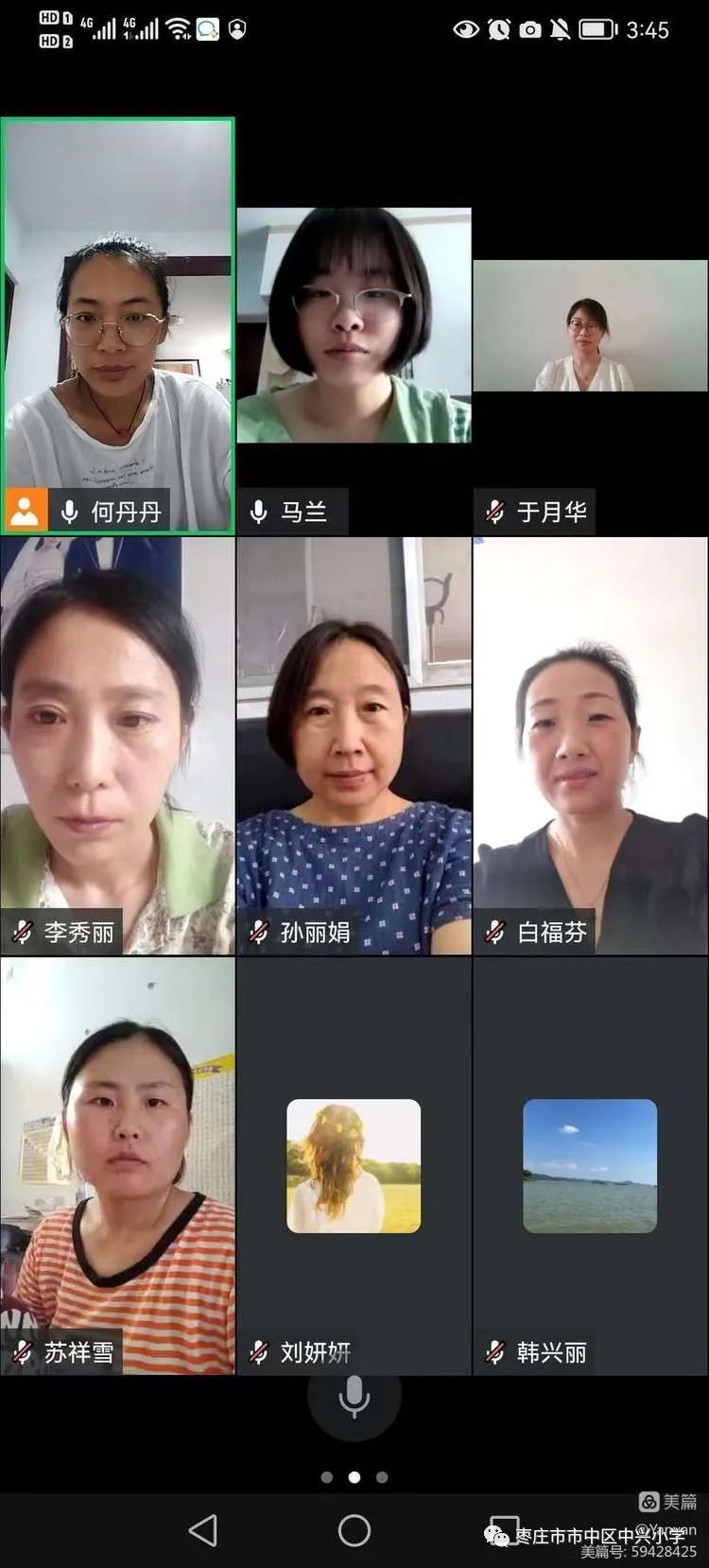Image resolution: width=709 pixels, height=1568 pixels.
Task: Toggle the microphone button at the bottom
Action: [354, 1398]
